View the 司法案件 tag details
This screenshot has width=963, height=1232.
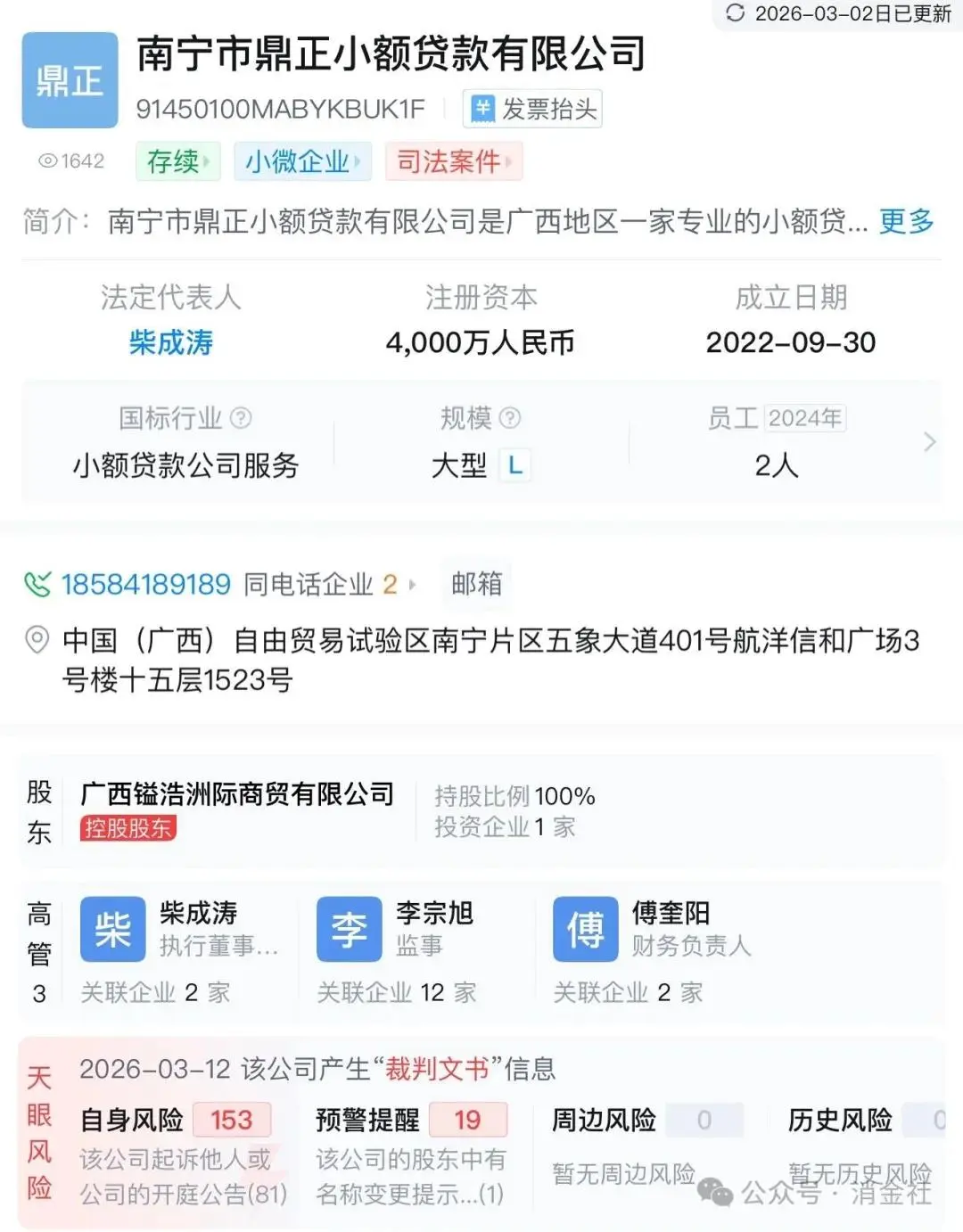click(454, 161)
